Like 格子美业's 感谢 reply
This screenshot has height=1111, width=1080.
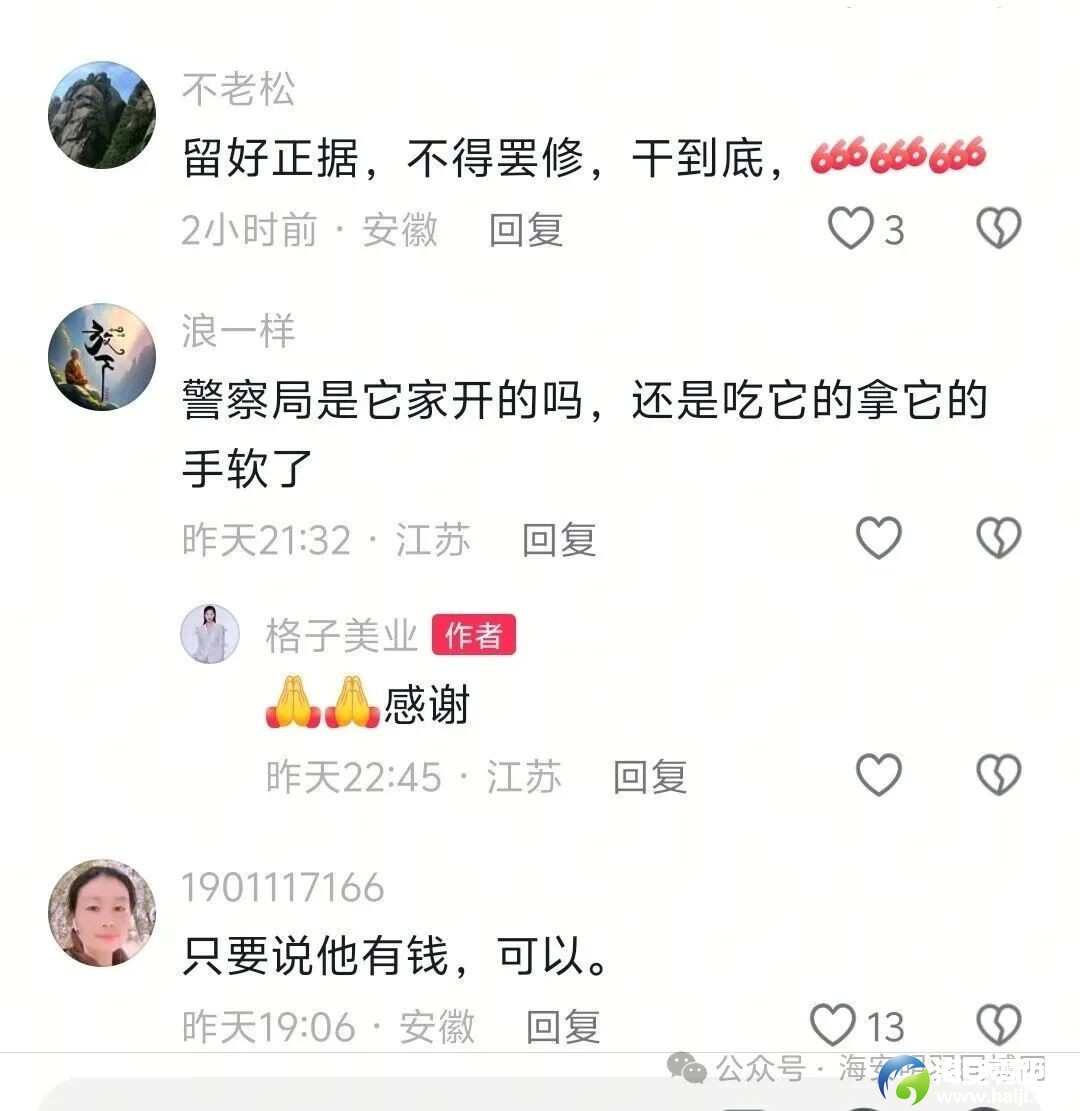point(879,776)
